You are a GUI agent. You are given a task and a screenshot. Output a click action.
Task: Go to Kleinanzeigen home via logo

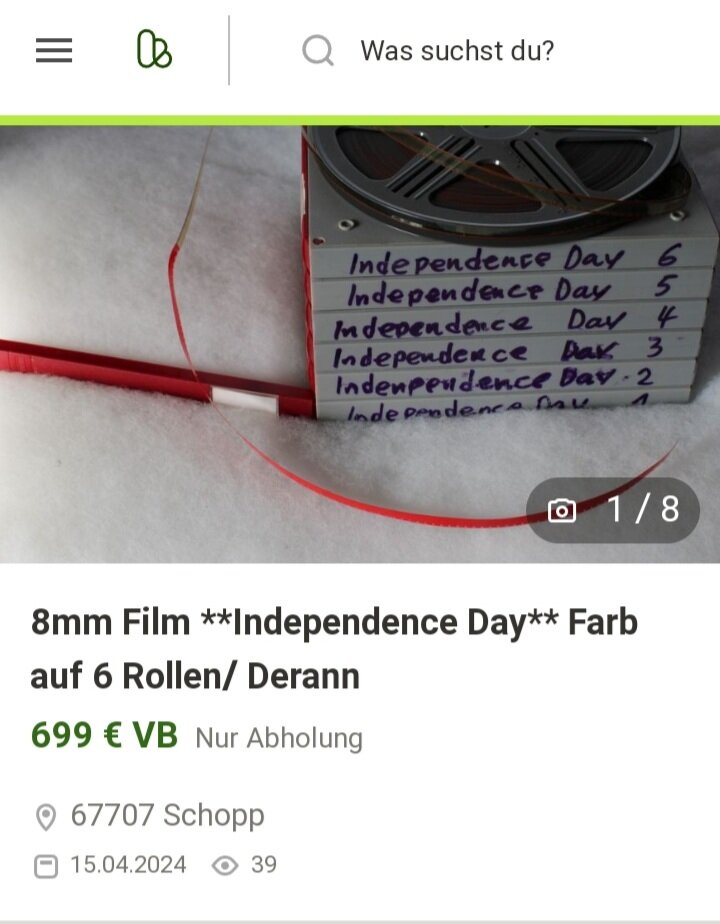pyautogui.click(x=154, y=50)
